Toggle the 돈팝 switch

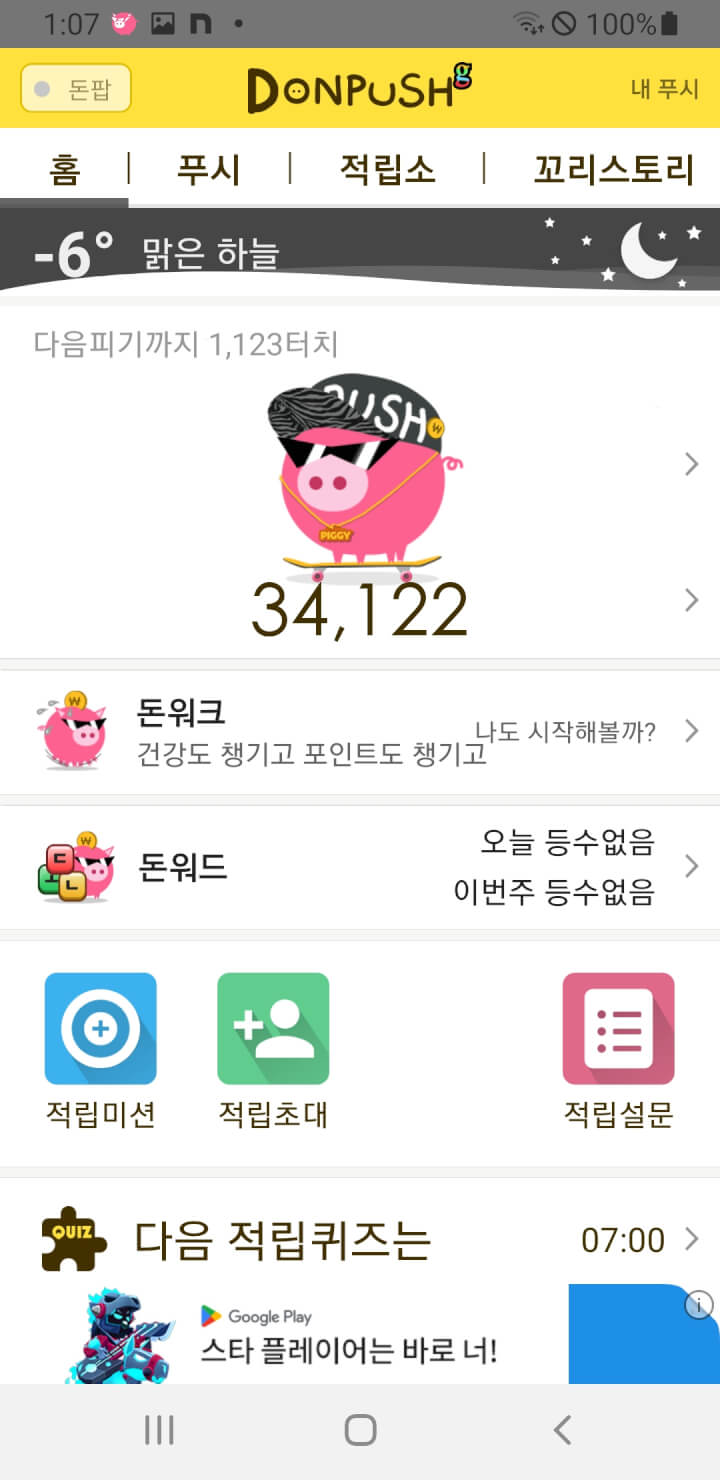(x=75, y=90)
